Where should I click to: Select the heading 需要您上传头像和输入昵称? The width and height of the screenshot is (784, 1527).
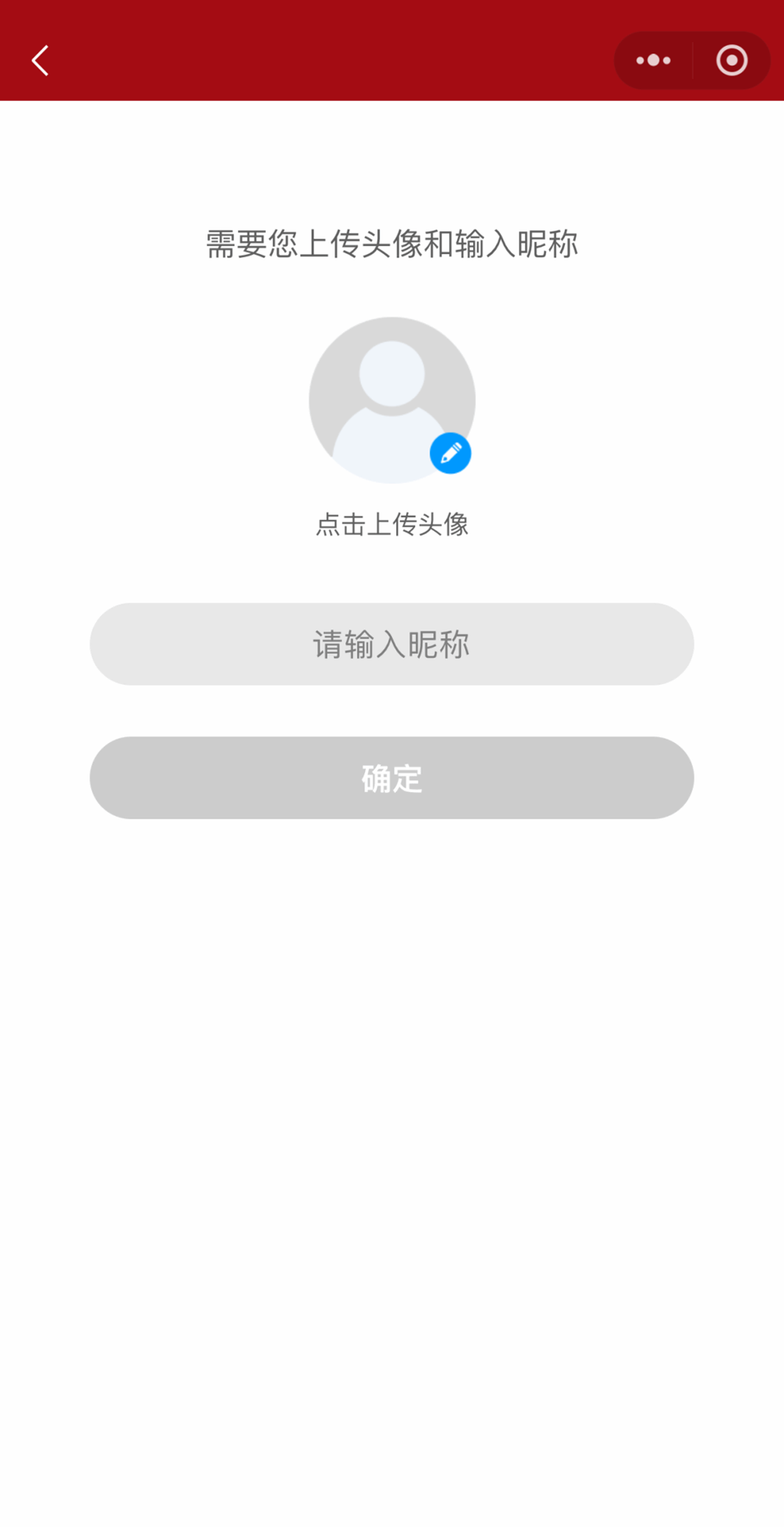392,244
